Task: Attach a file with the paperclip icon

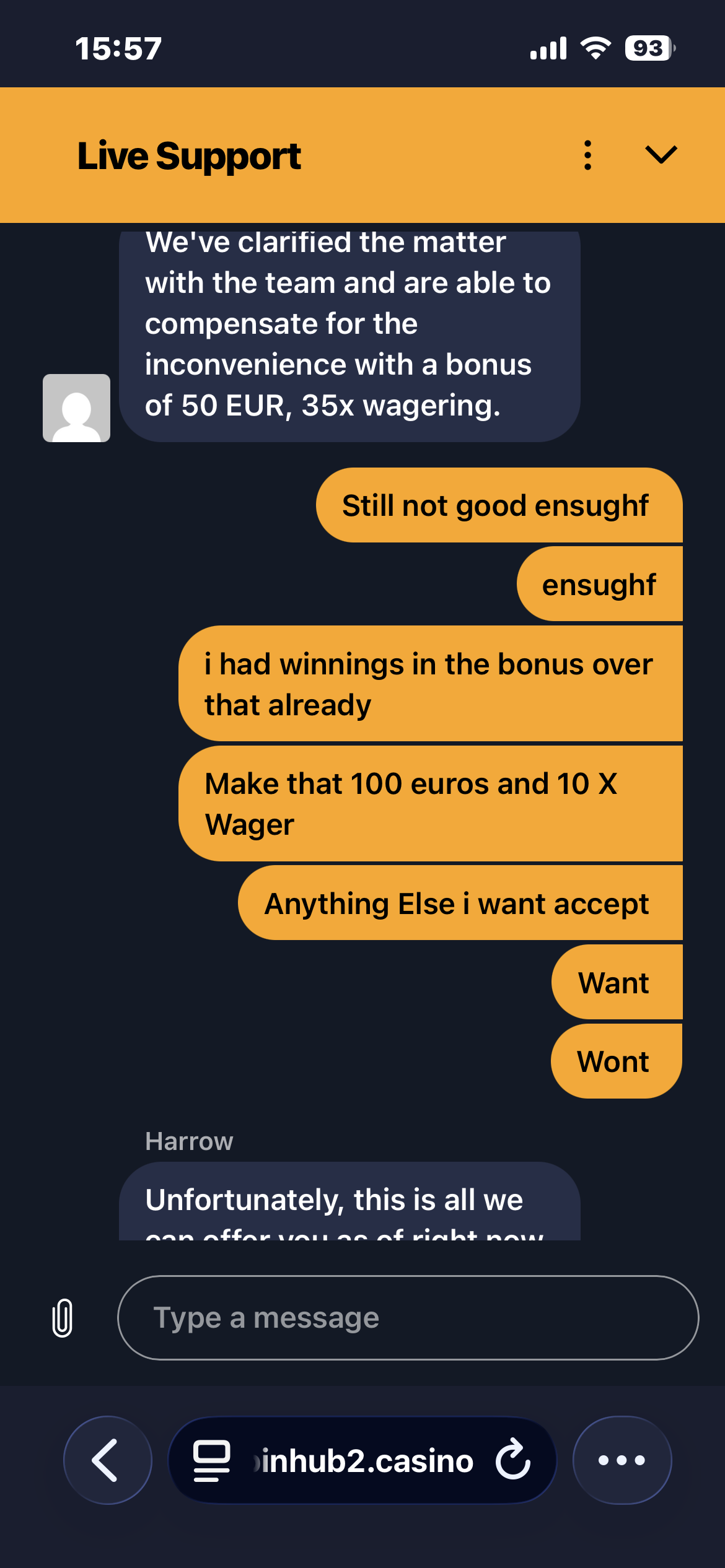Action: pyautogui.click(x=63, y=1318)
